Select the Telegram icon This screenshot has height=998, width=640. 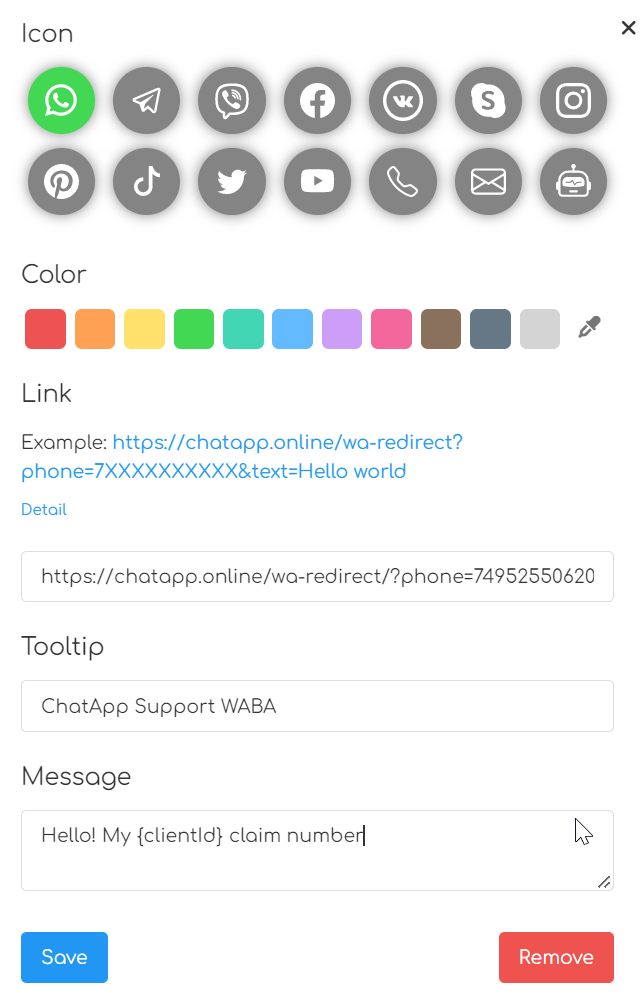(x=147, y=100)
